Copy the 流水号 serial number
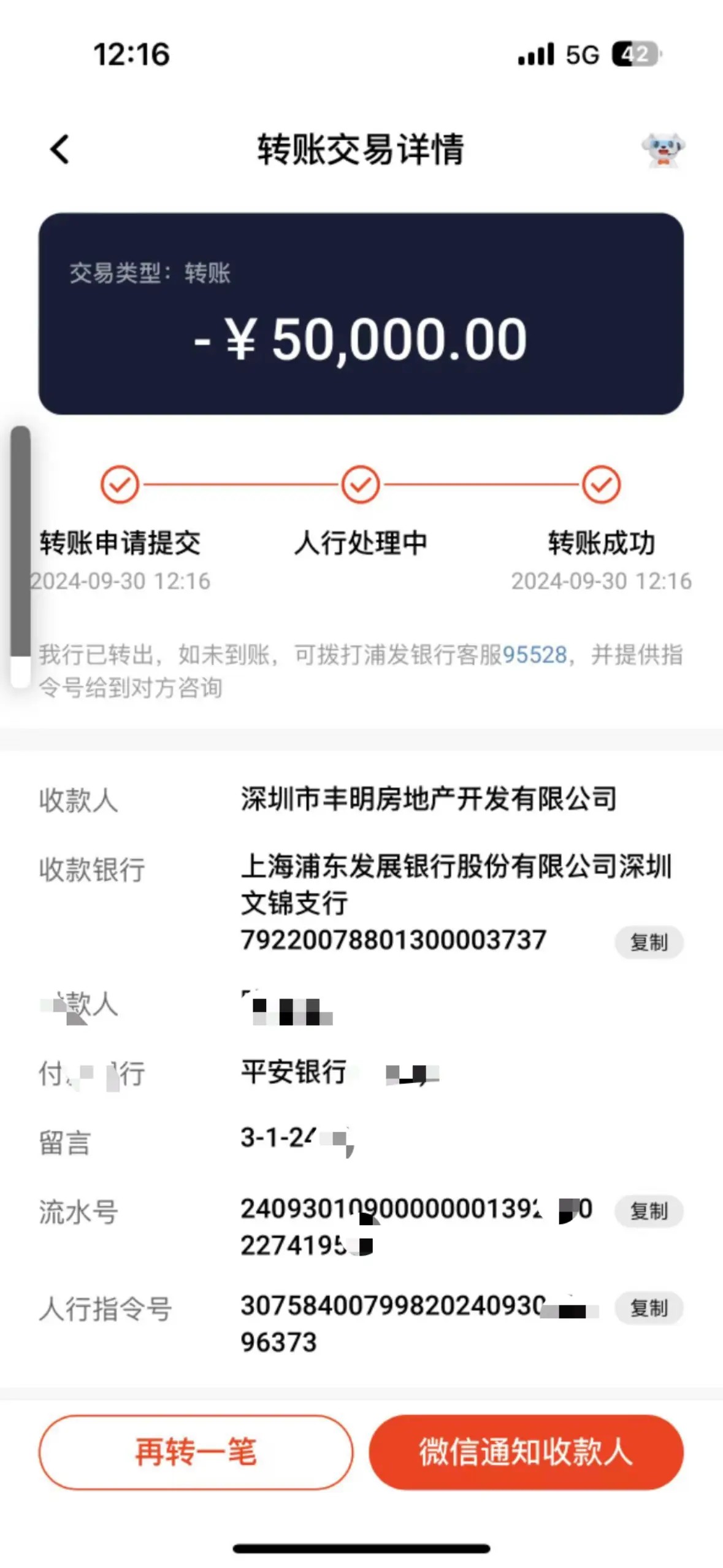723x1568 pixels. pos(649,1211)
